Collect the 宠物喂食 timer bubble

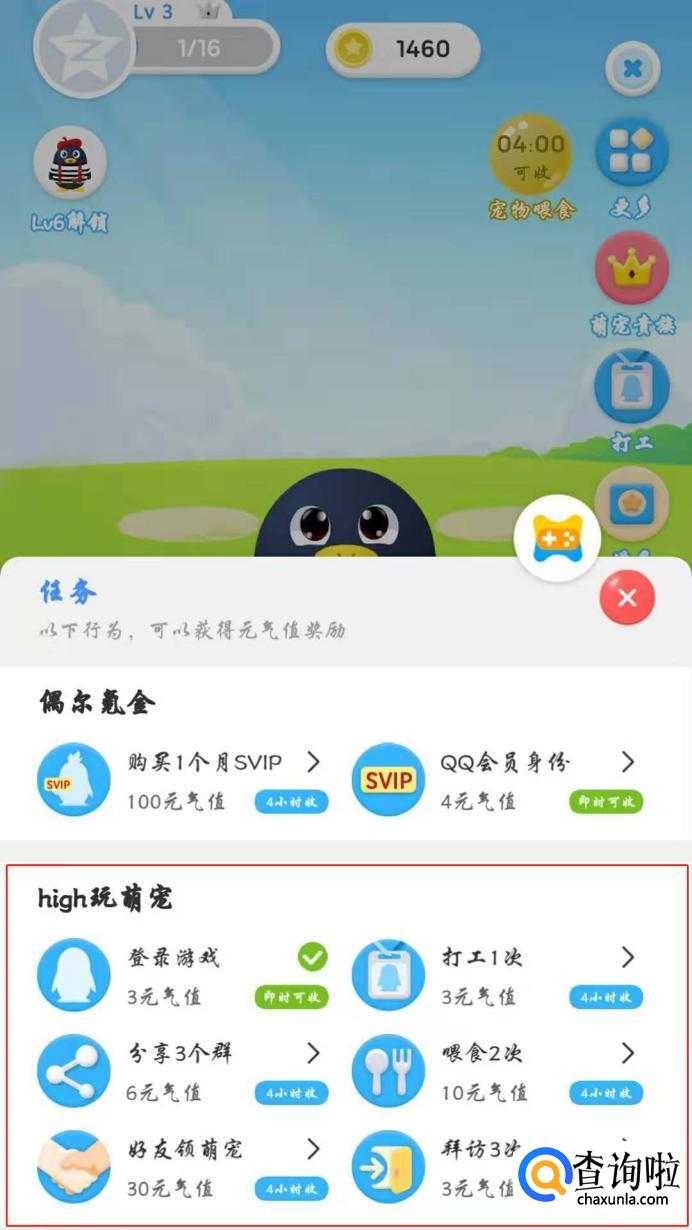tap(531, 155)
